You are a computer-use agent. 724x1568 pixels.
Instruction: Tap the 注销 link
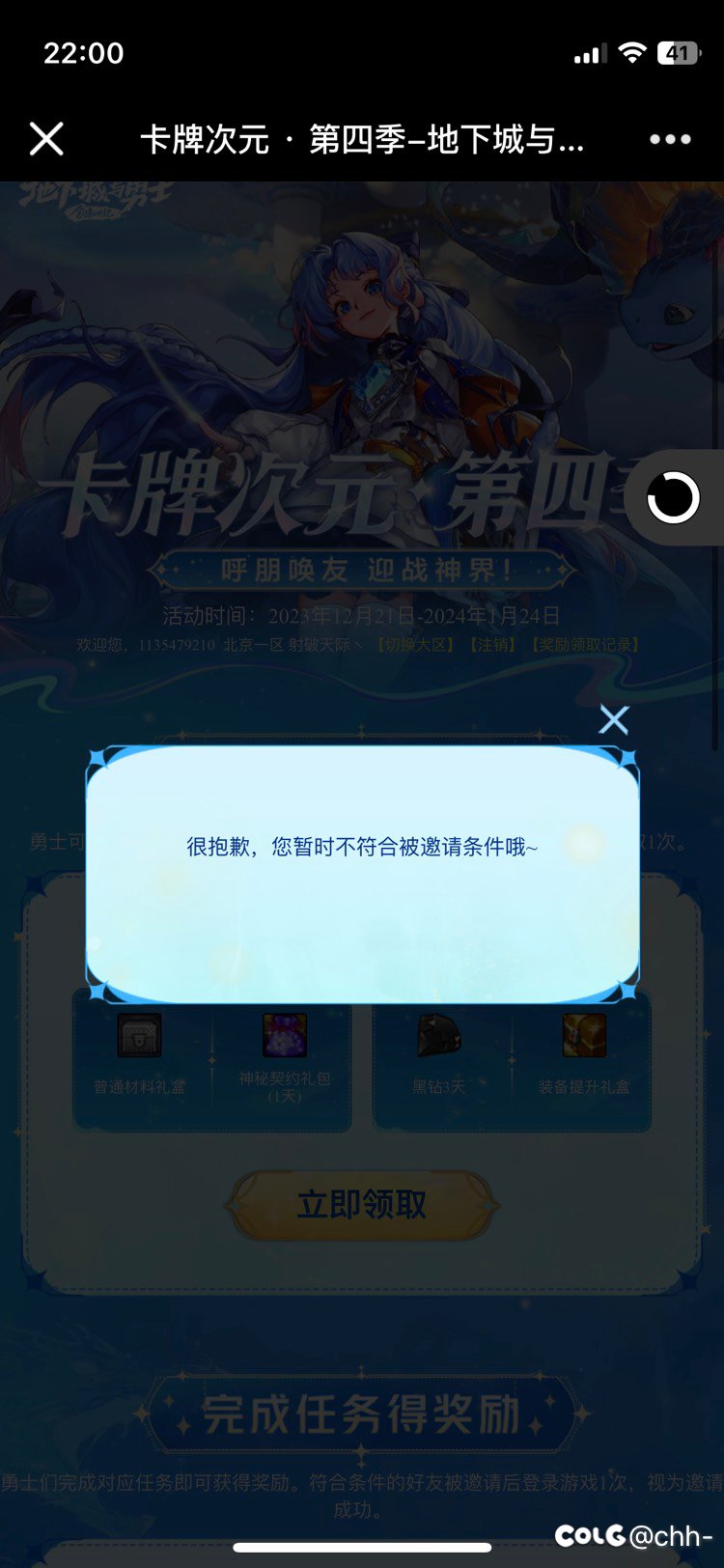pos(493,644)
